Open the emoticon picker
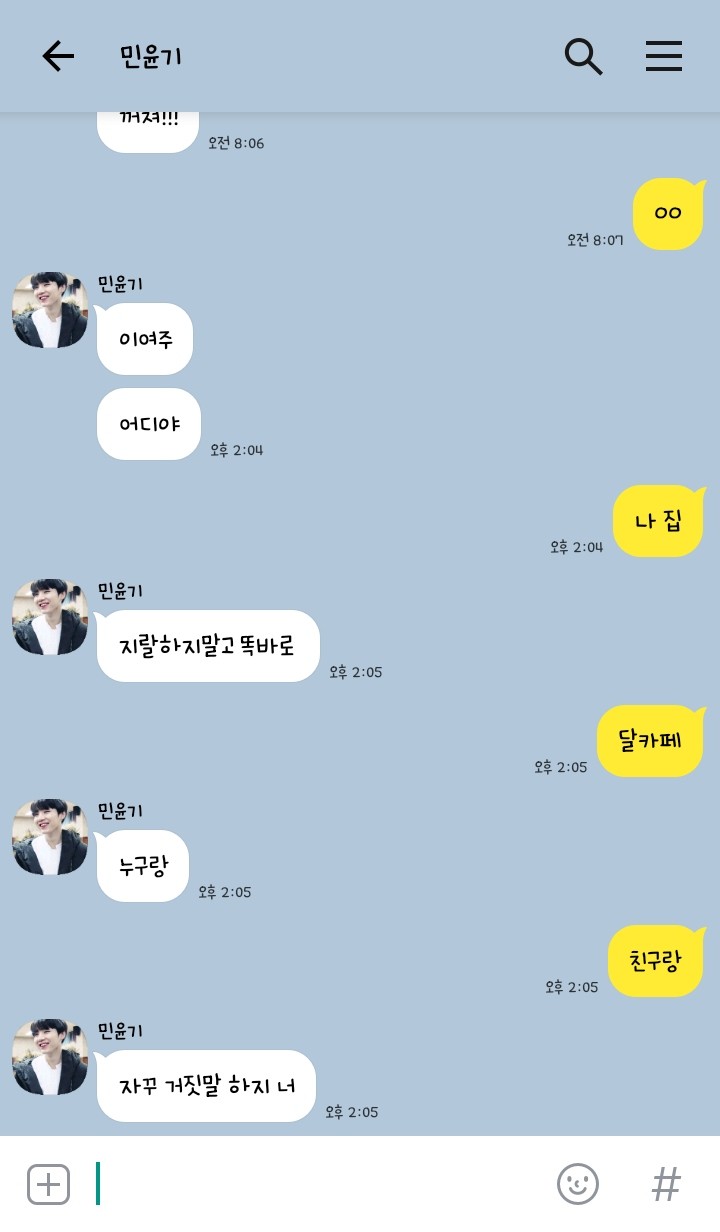The width and height of the screenshot is (720, 1232). tap(577, 1184)
